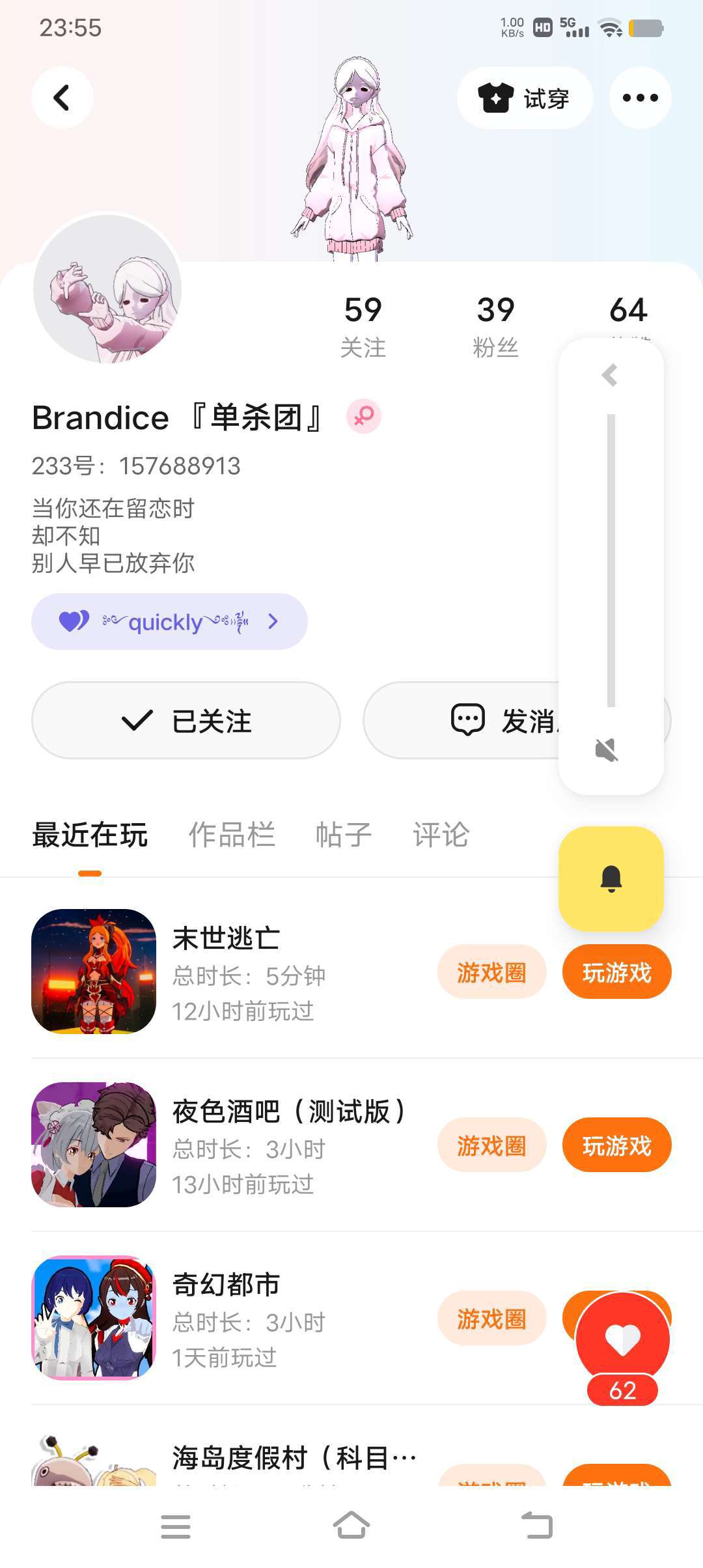Play the game 末世逃亡
Viewport: 703px width, 1568px height.
coord(616,973)
